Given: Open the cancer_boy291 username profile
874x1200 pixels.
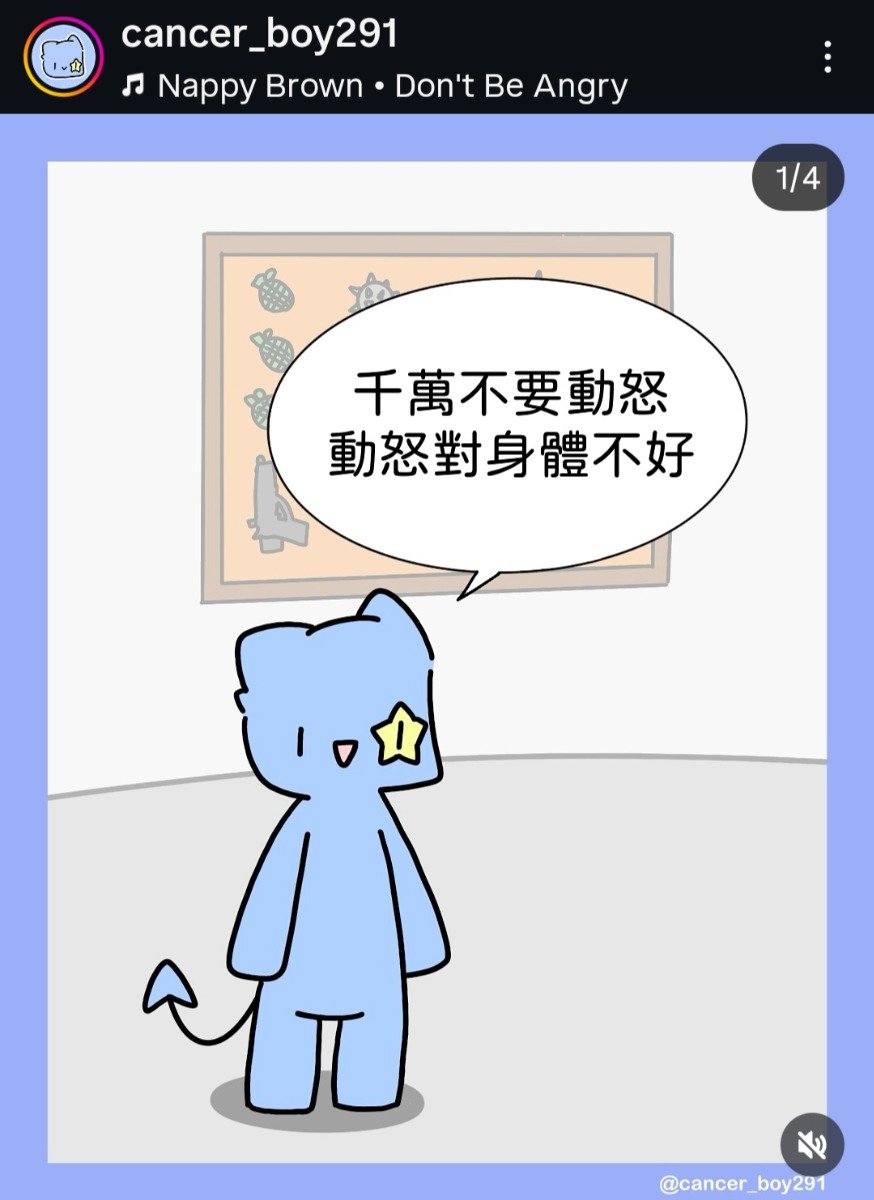Looking at the screenshot, I should point(259,35).
